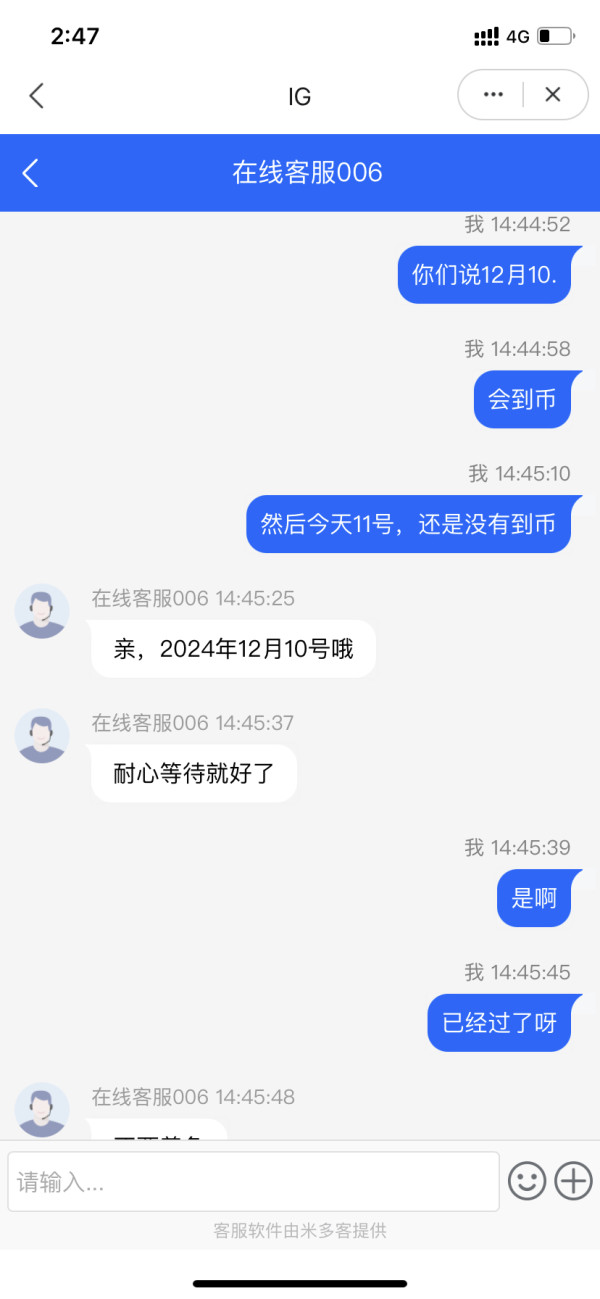Open the three-dot more options menu
The width and height of the screenshot is (600, 1299).
click(x=492, y=95)
